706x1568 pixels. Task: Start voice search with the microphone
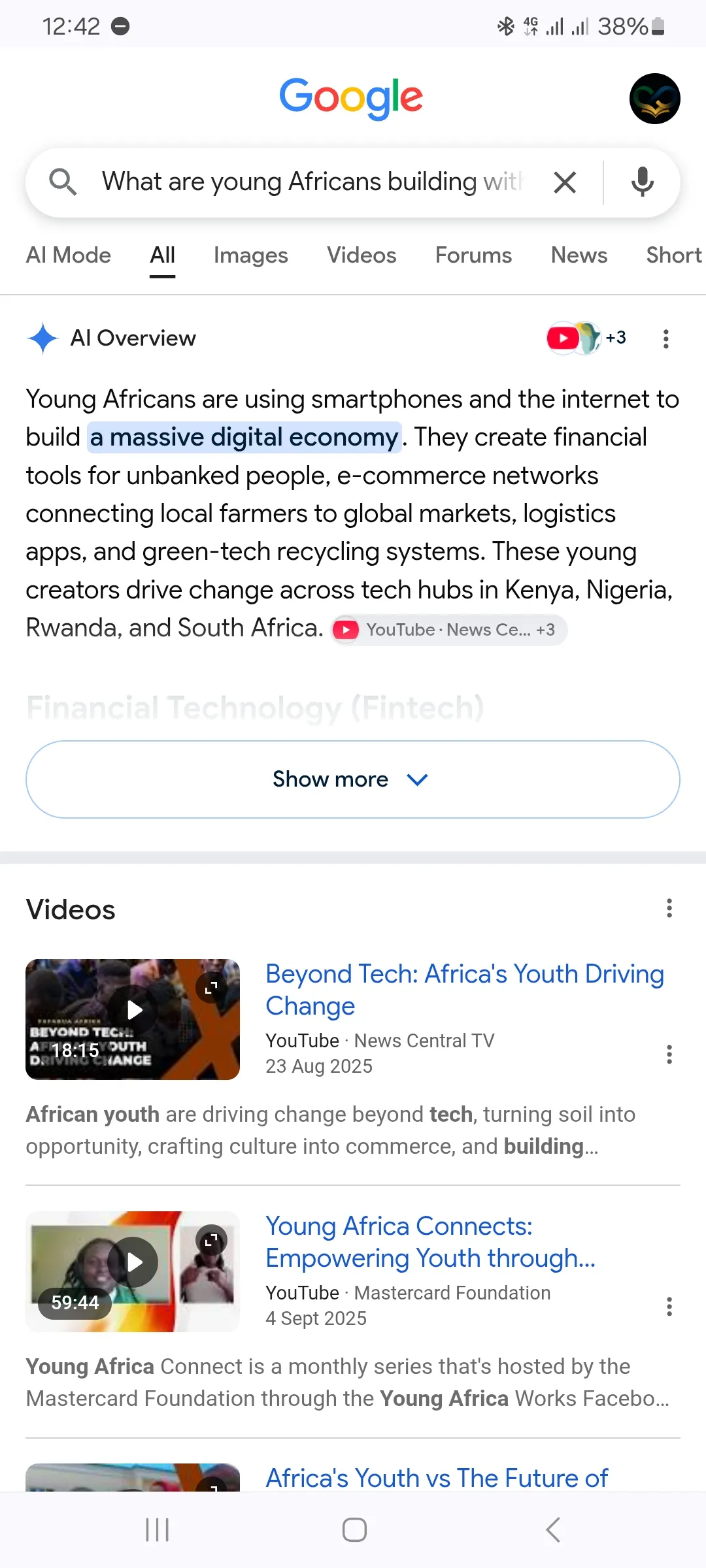(643, 182)
